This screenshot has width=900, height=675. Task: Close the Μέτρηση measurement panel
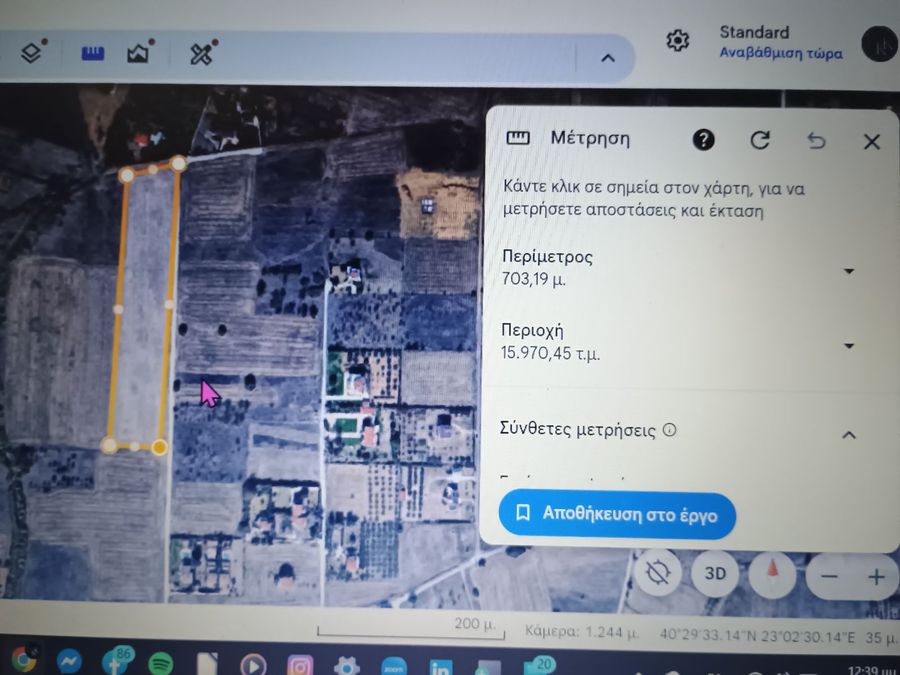coord(872,141)
